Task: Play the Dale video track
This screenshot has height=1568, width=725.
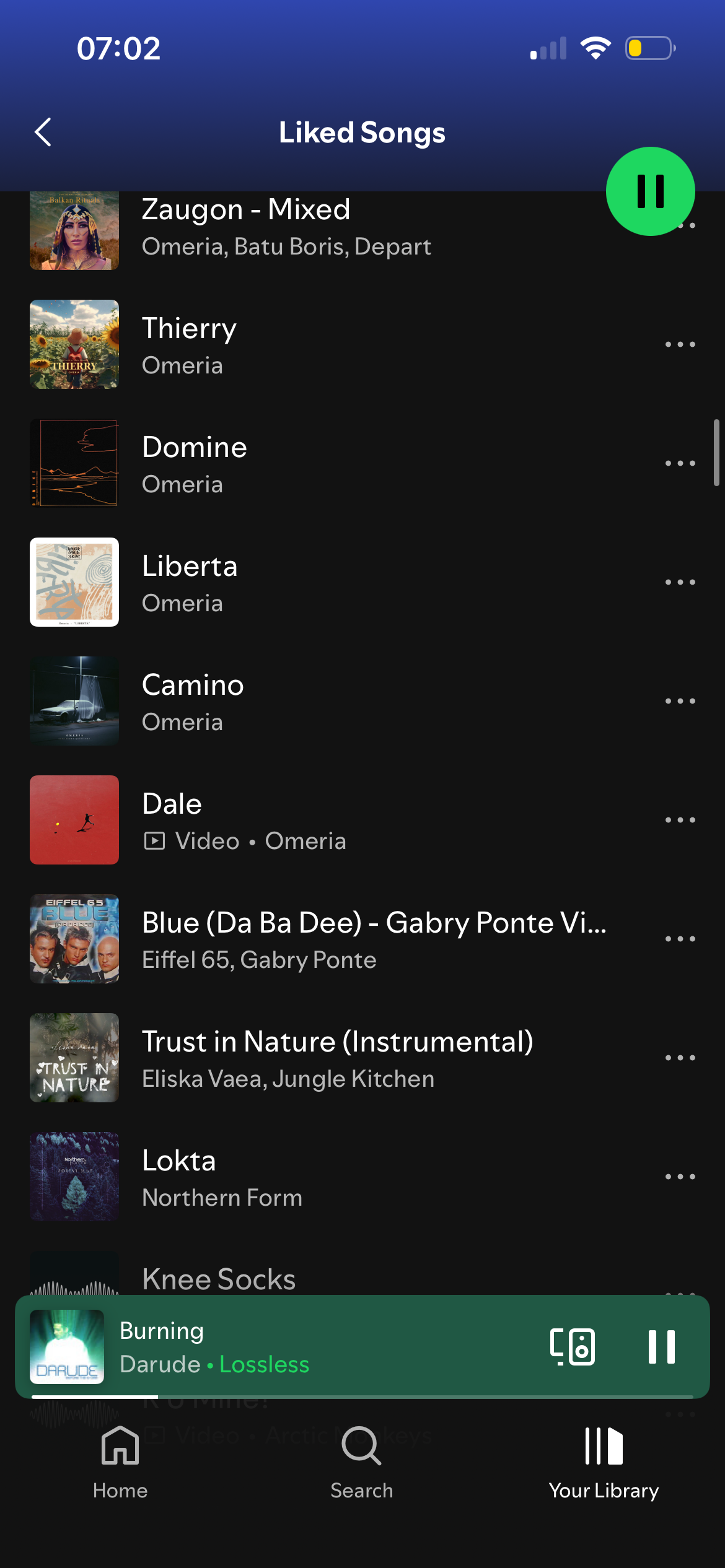Action: pyautogui.click(x=310, y=821)
